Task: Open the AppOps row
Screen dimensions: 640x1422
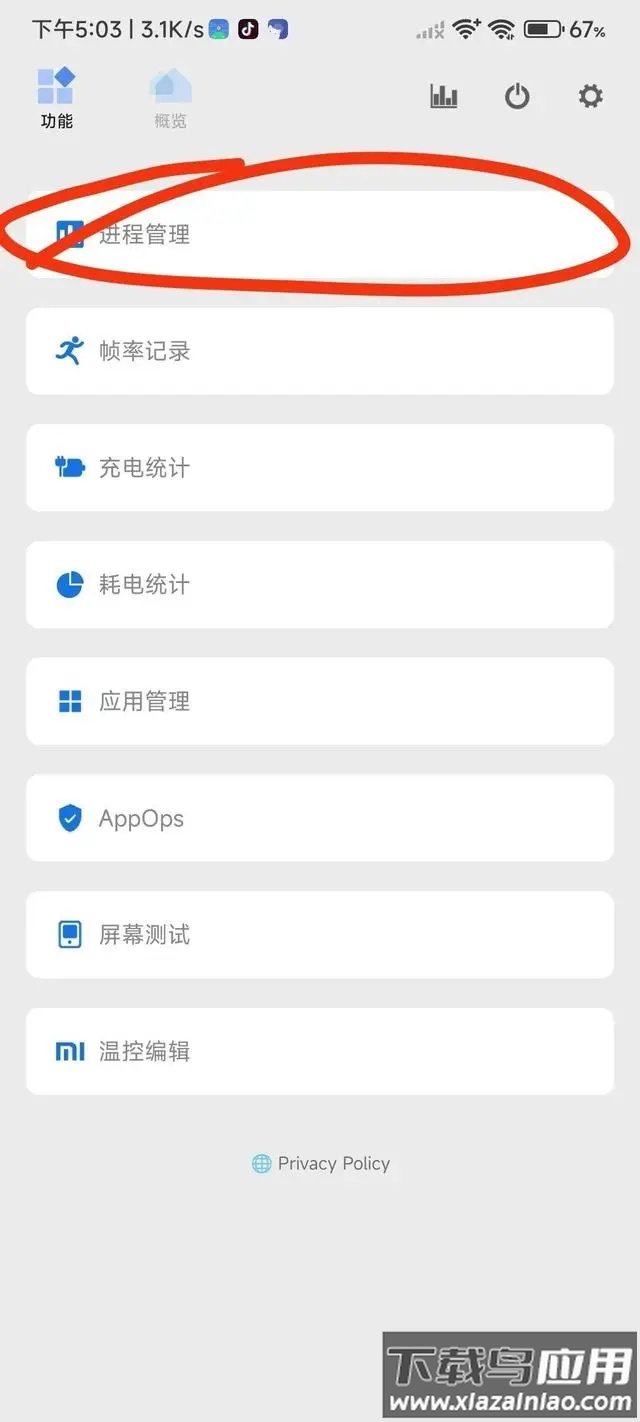Action: (x=320, y=819)
